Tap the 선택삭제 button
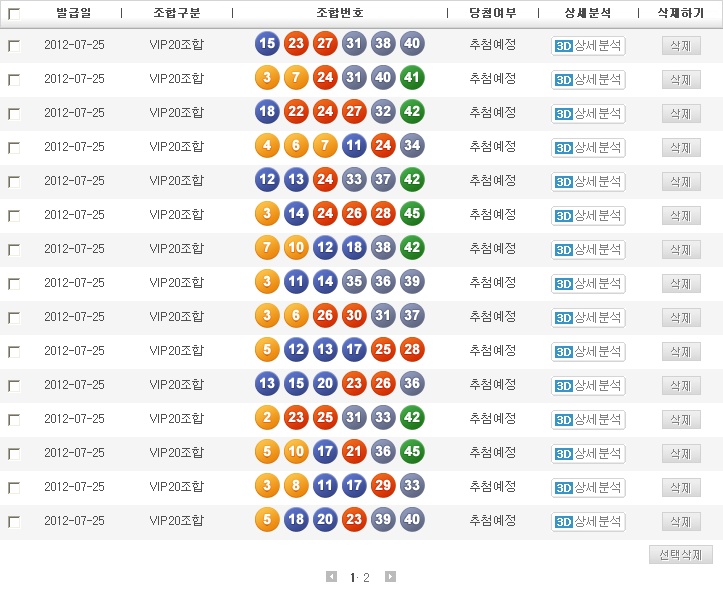This screenshot has height=594, width=723. pyautogui.click(x=680, y=554)
